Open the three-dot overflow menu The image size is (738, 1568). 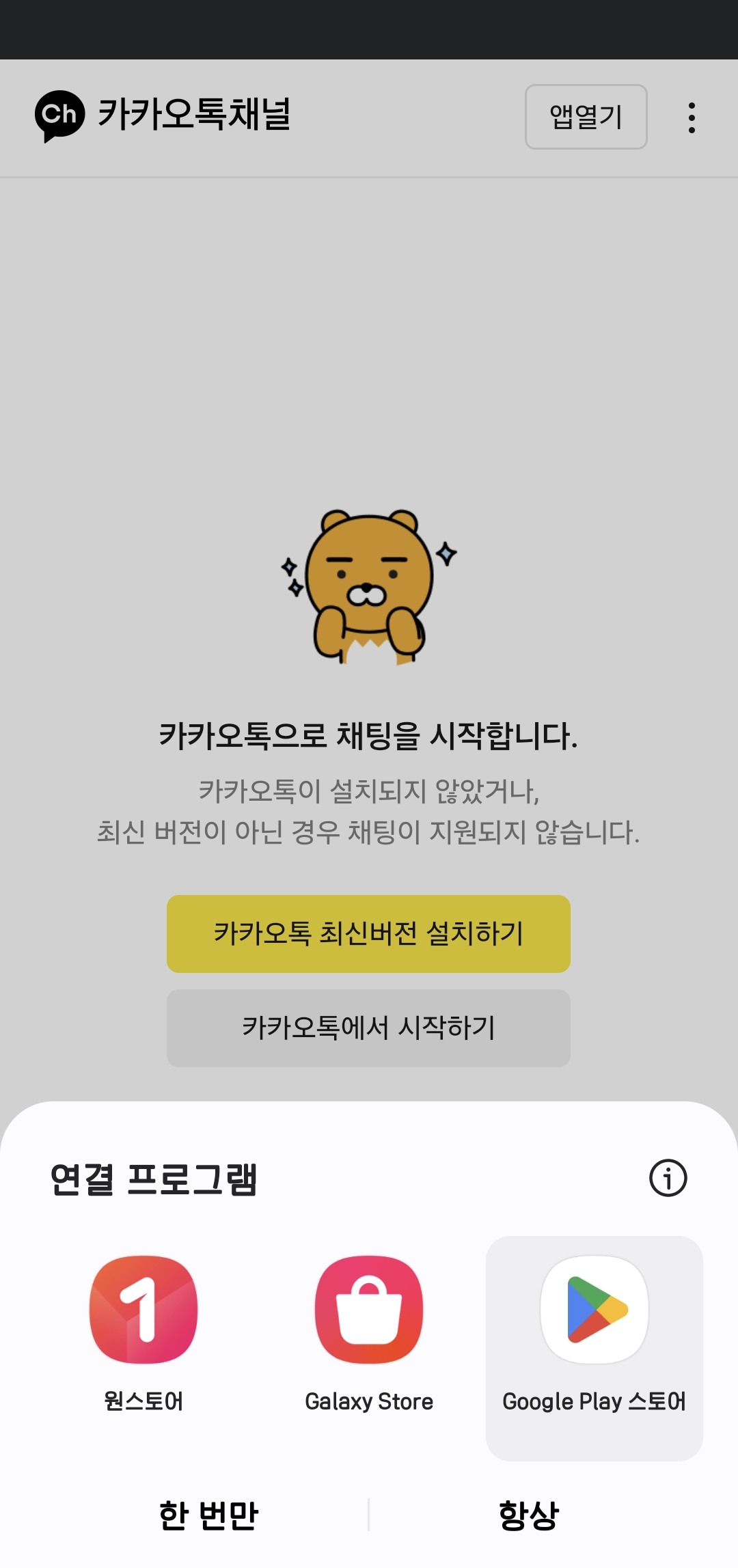[x=692, y=118]
